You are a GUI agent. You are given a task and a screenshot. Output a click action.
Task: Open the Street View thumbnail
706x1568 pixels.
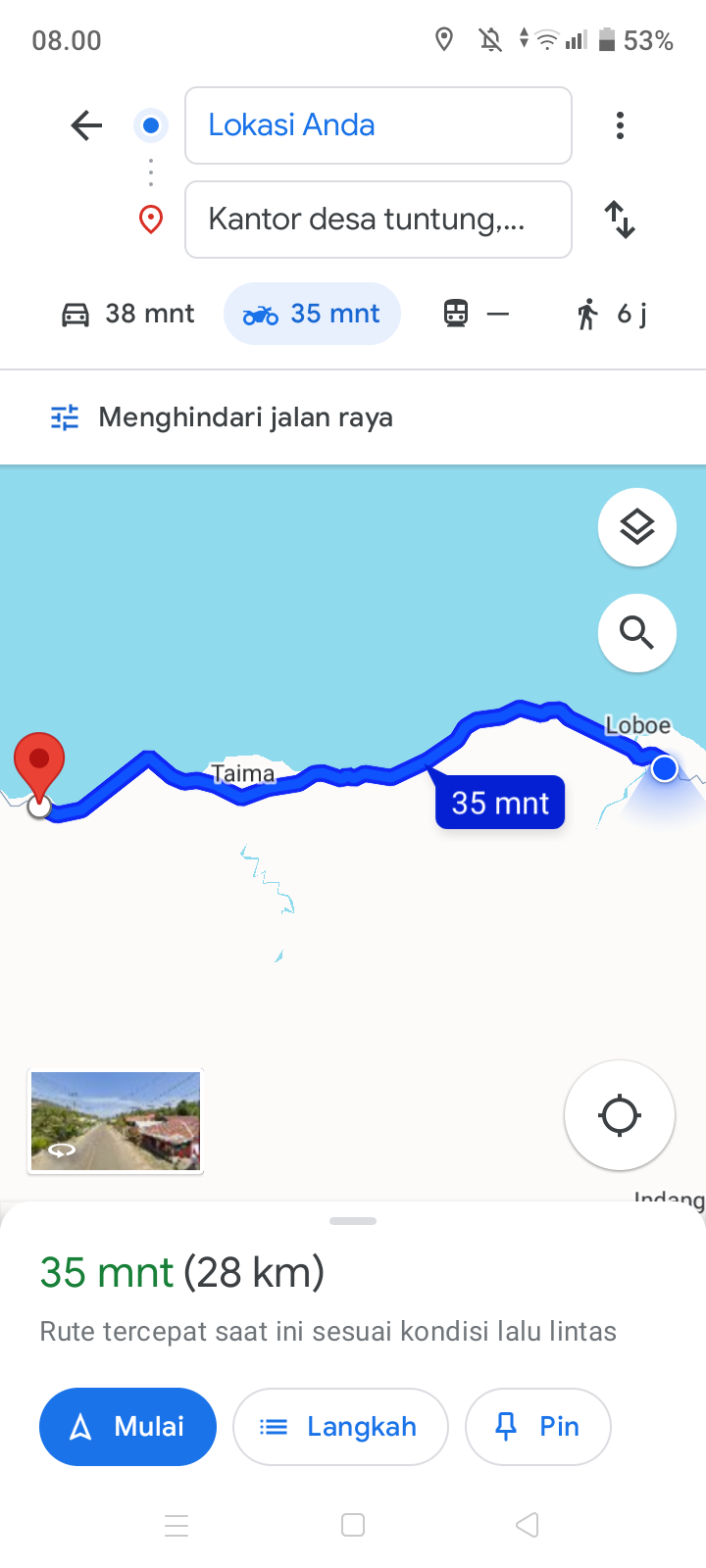point(116,1121)
